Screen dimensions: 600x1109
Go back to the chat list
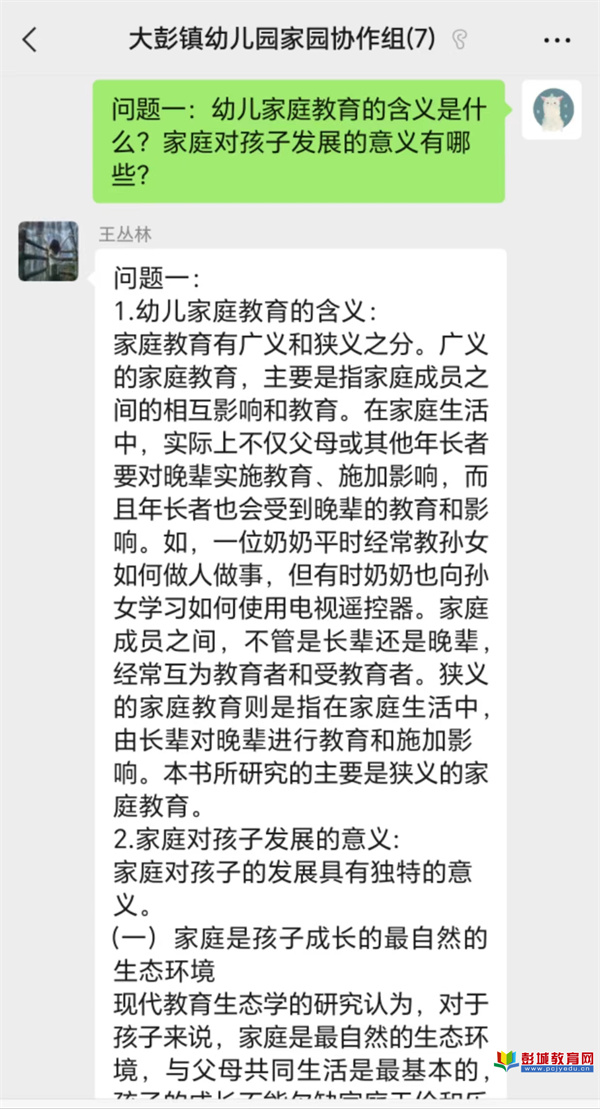coord(29,40)
